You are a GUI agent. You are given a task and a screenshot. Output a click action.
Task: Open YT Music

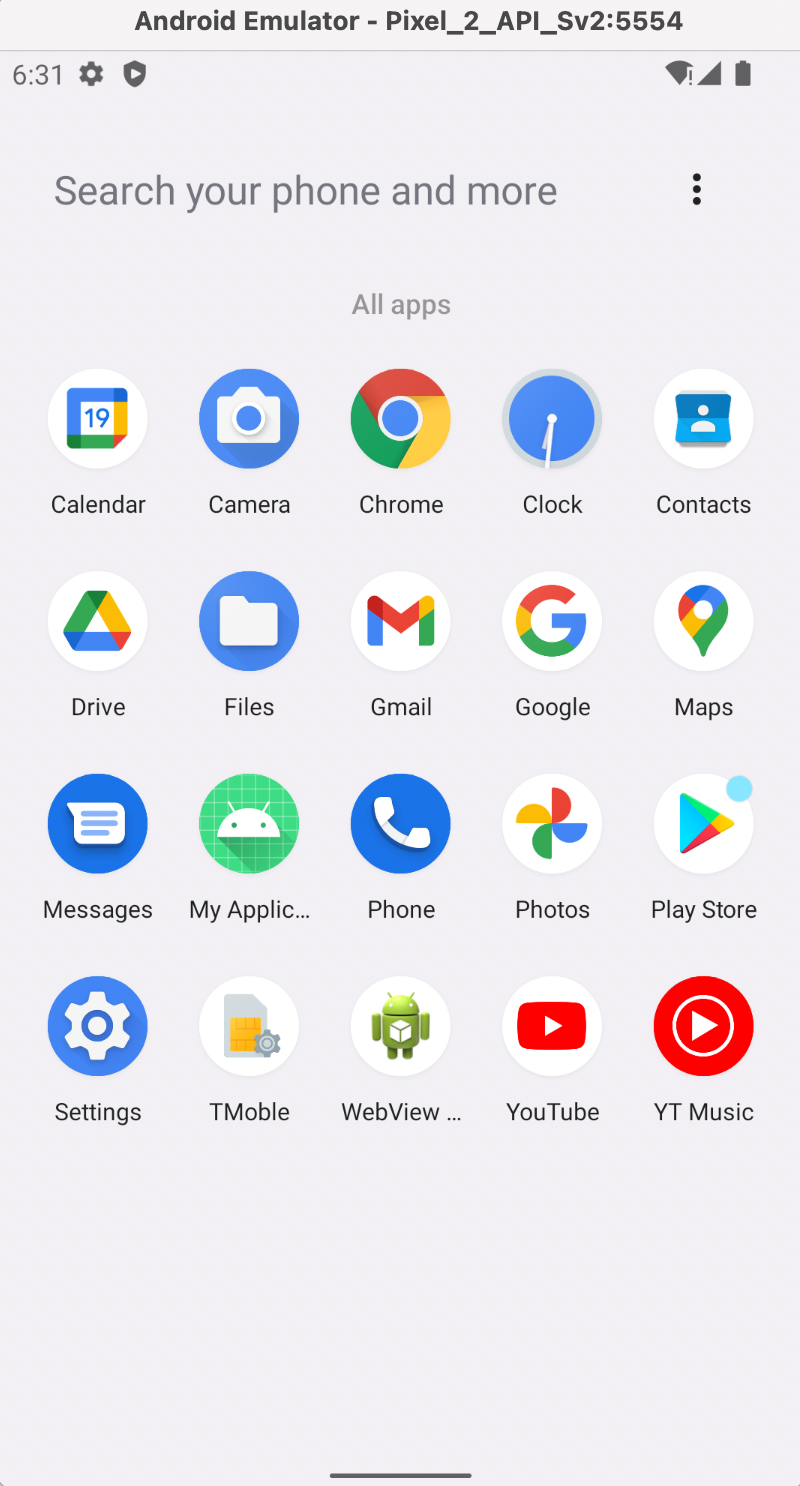click(x=703, y=1026)
